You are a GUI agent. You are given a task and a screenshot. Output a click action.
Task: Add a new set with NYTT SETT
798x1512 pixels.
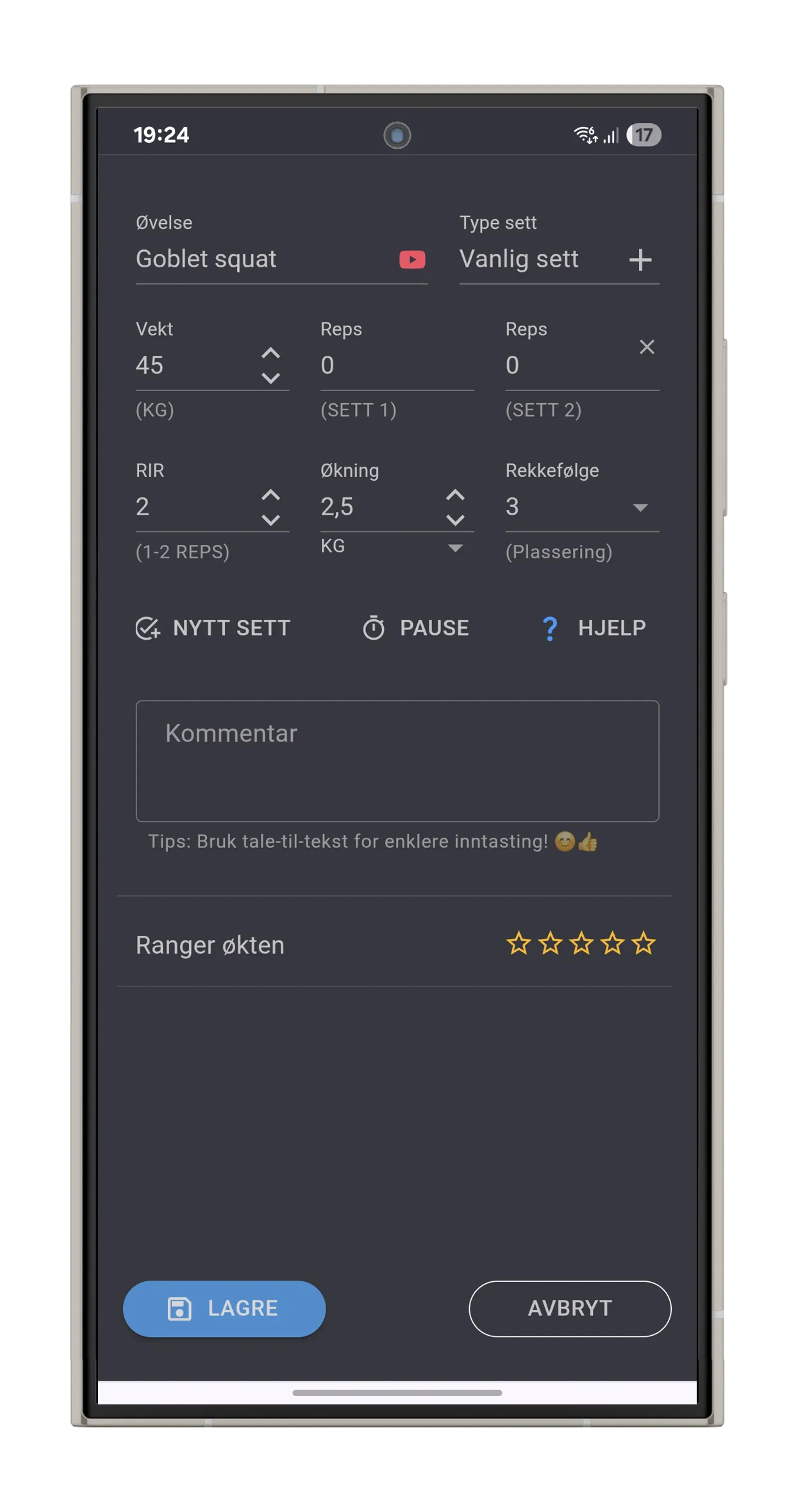(213, 628)
